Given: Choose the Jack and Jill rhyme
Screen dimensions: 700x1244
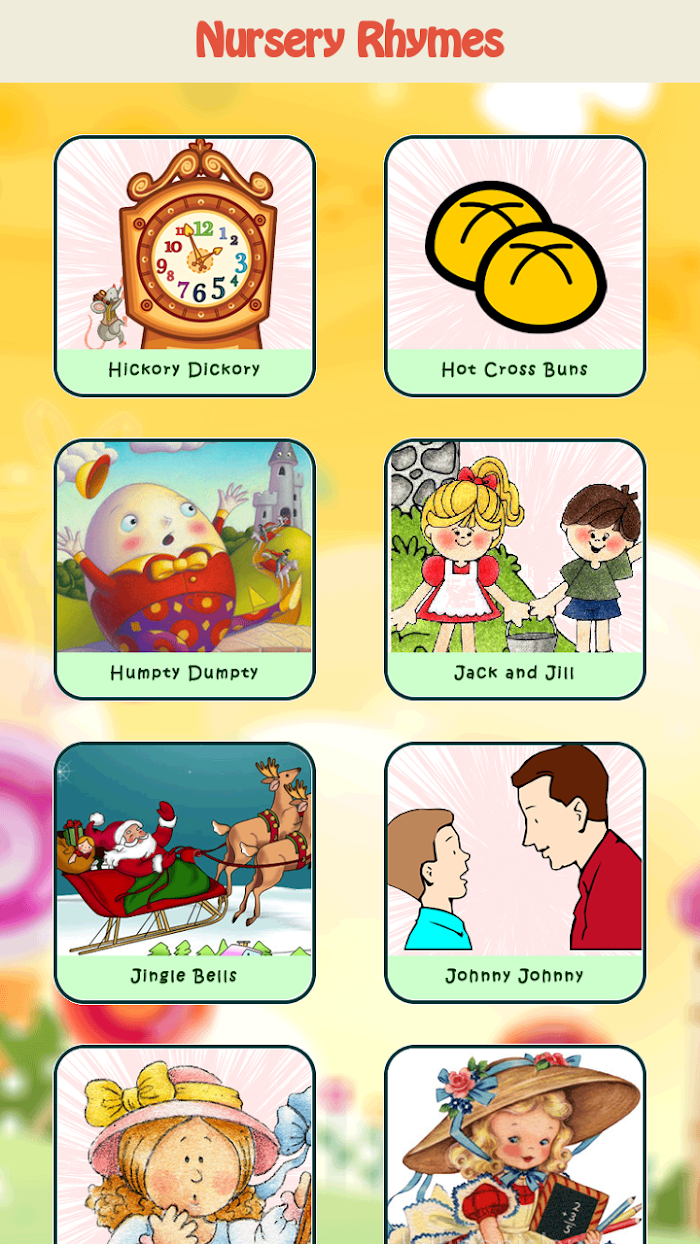Looking at the screenshot, I should pyautogui.click(x=515, y=569).
